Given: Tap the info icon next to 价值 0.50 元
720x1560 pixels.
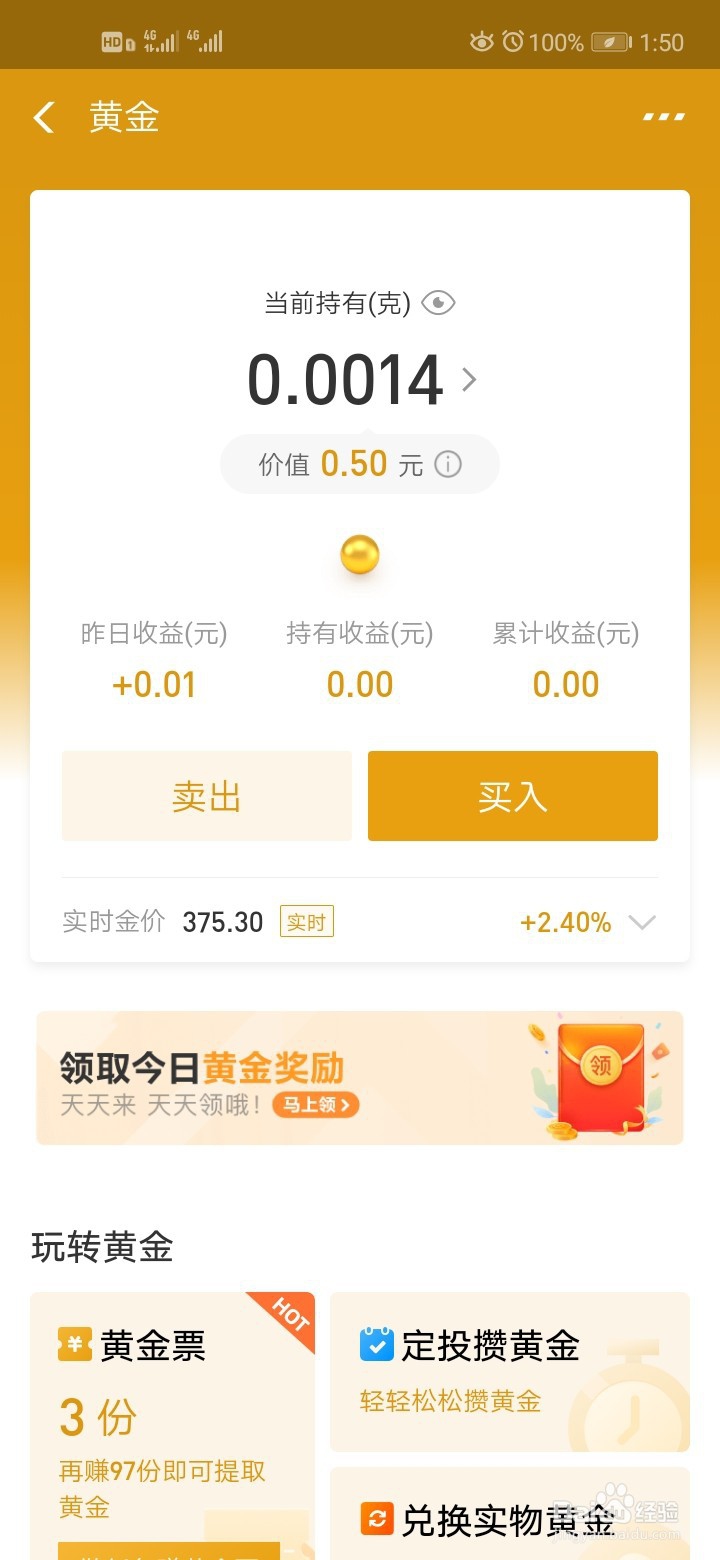Looking at the screenshot, I should point(447,463).
